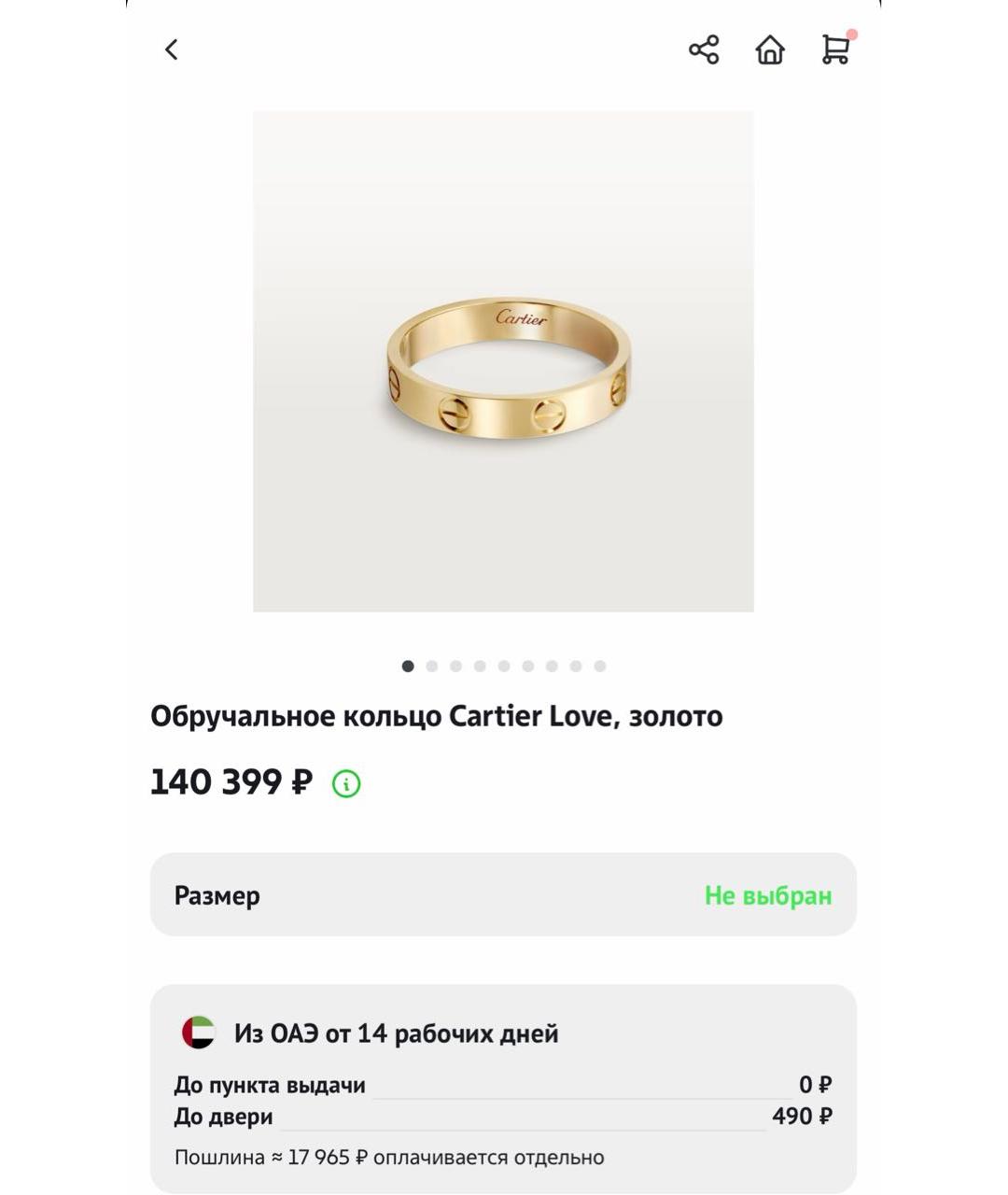Tap the Пошлина customs fee text
The width and height of the screenshot is (1008, 1195).
(388, 1157)
